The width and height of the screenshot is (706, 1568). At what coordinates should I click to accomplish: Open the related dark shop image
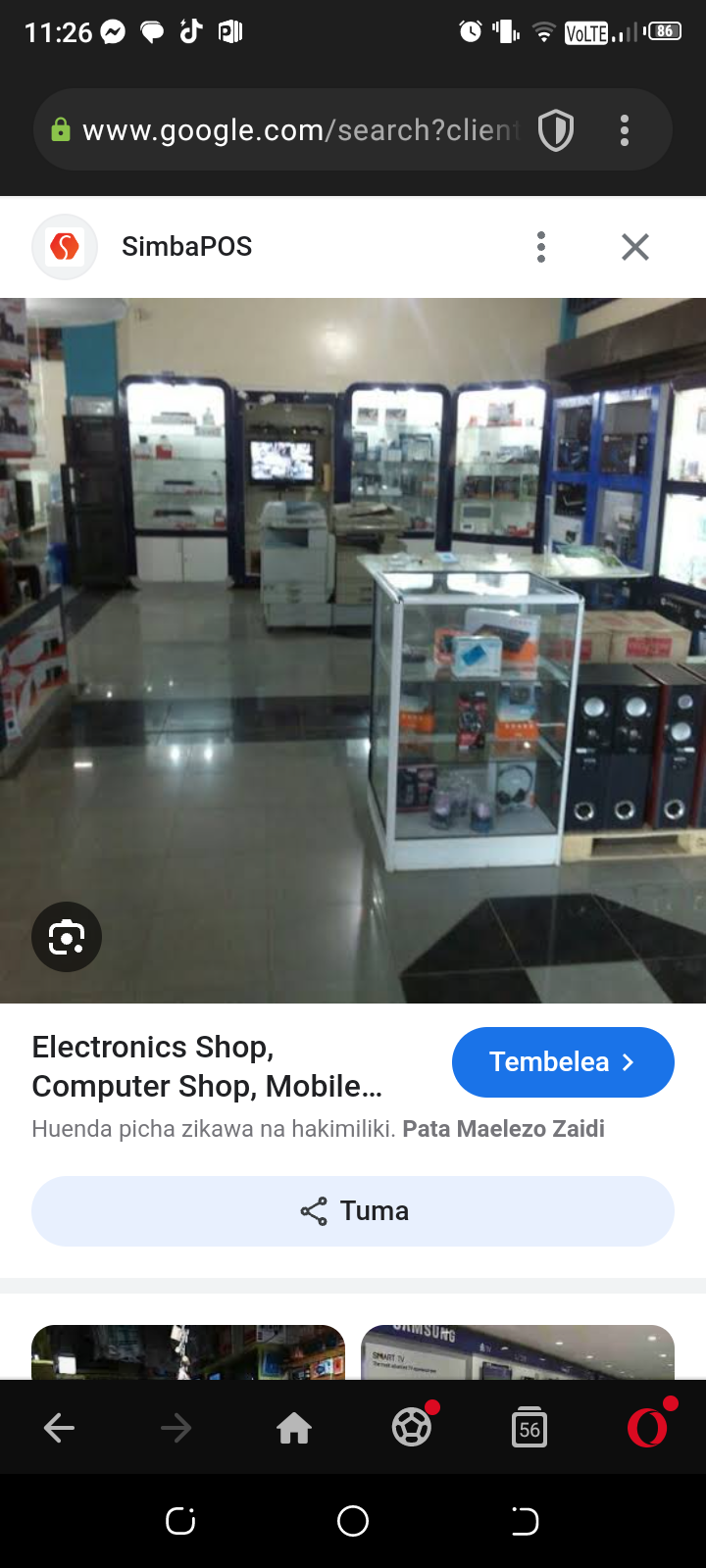188,1352
